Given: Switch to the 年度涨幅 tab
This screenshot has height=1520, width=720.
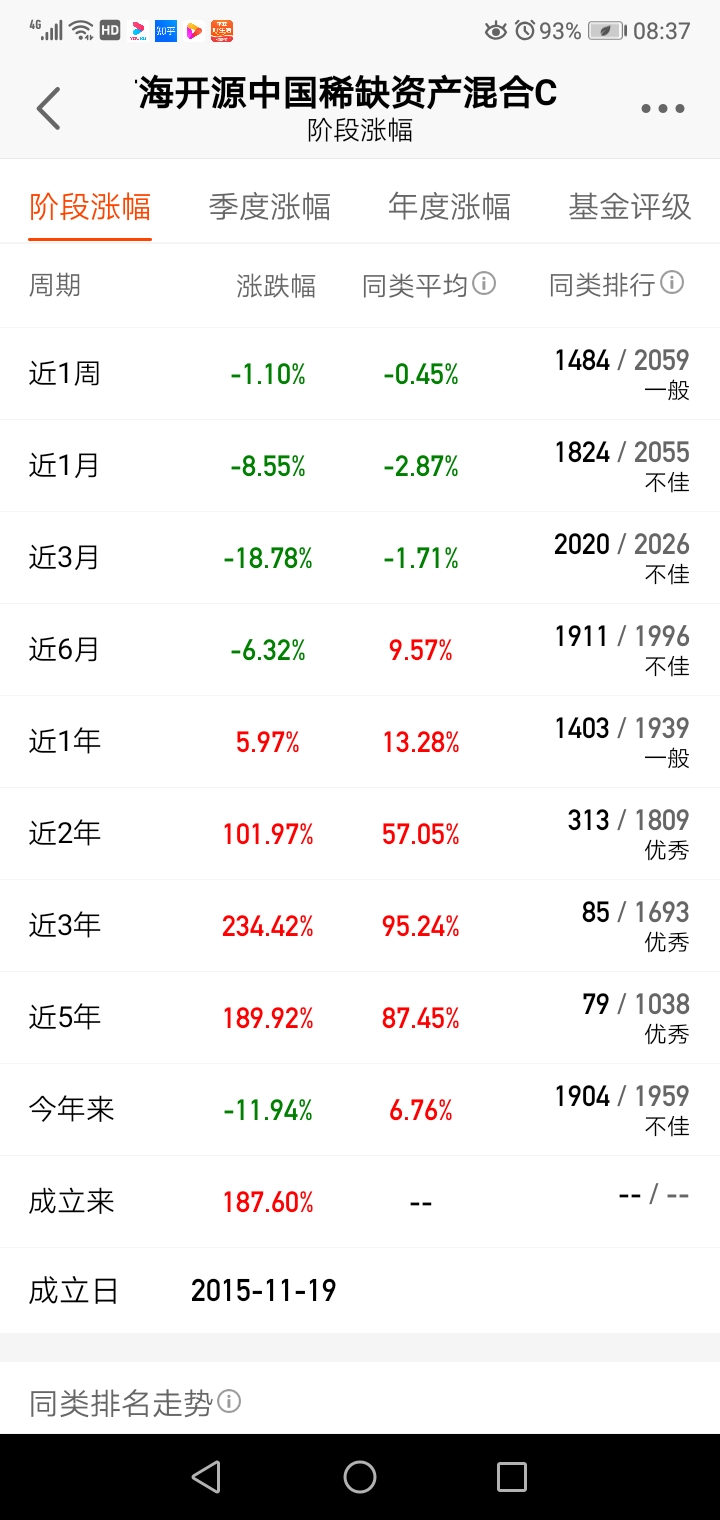Looking at the screenshot, I should pyautogui.click(x=450, y=207).
